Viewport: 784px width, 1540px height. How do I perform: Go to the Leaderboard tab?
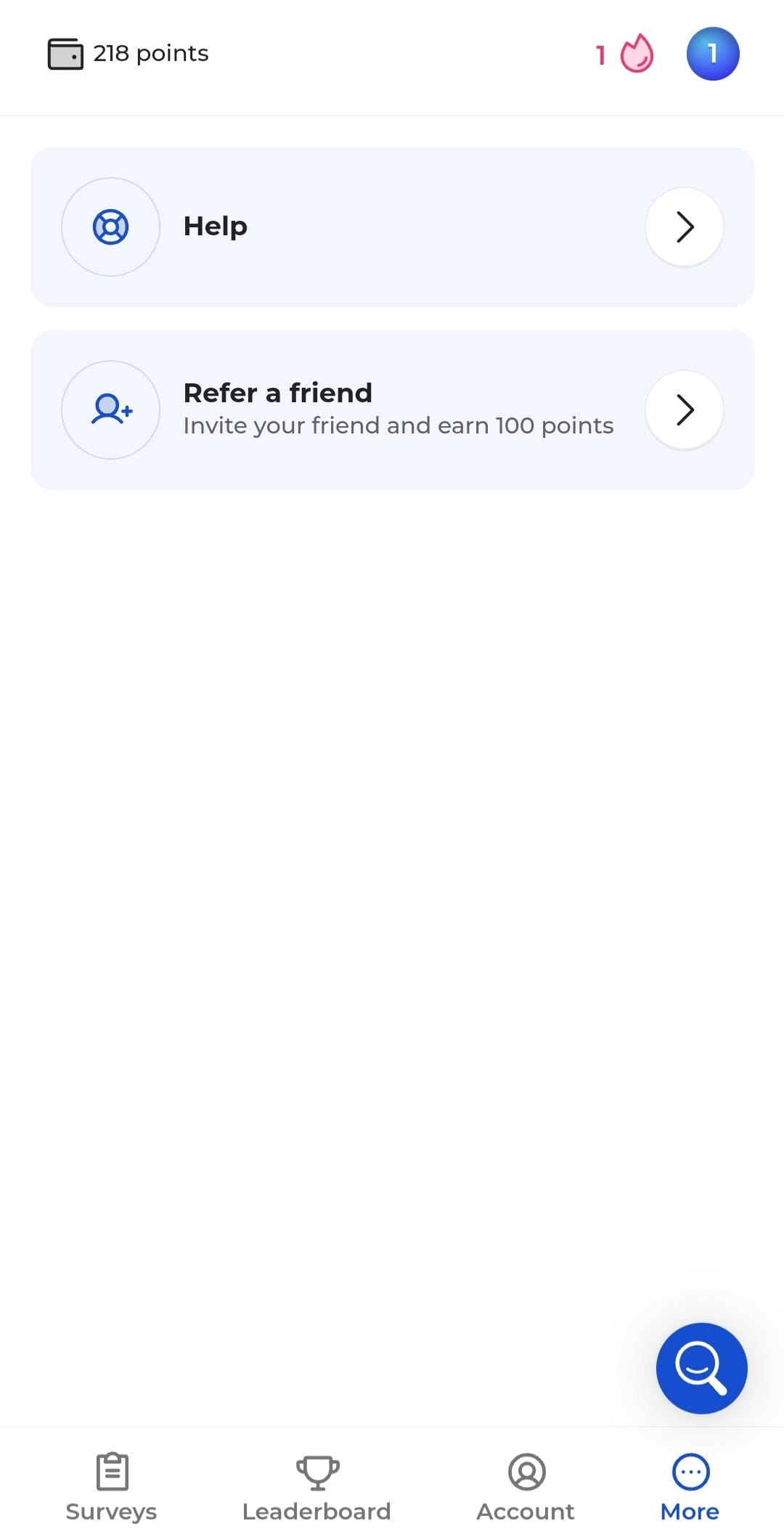tap(317, 1487)
